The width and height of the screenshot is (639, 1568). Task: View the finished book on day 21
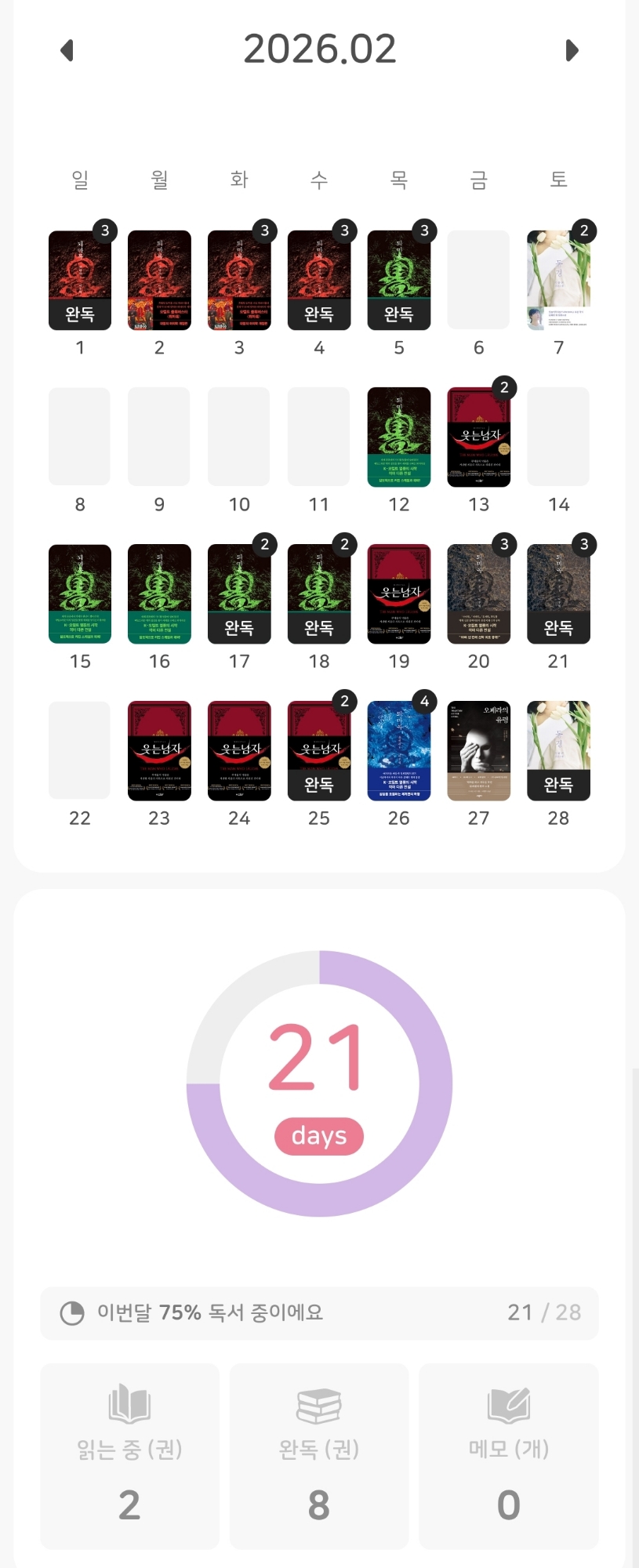(558, 593)
